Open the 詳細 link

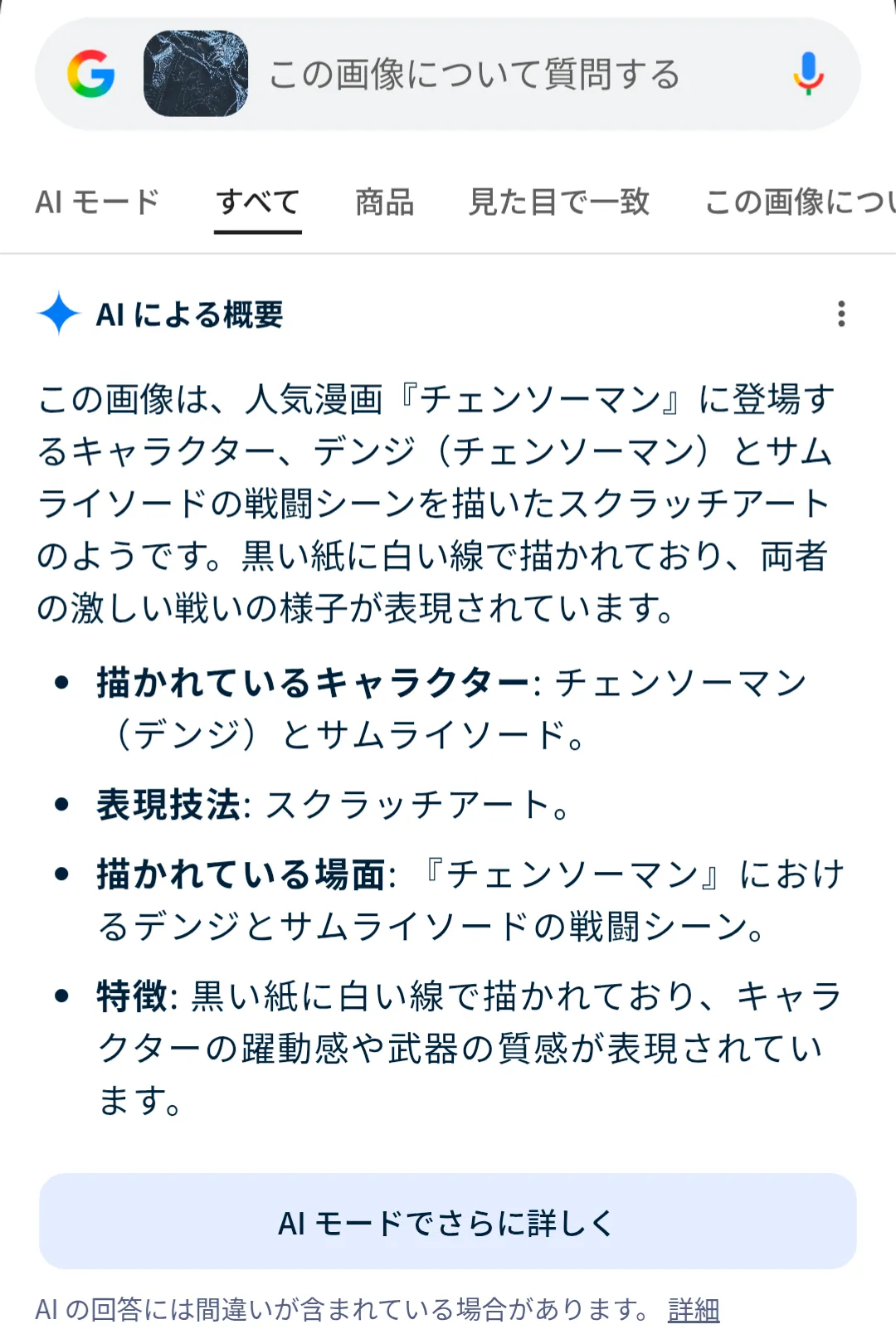point(694,1310)
